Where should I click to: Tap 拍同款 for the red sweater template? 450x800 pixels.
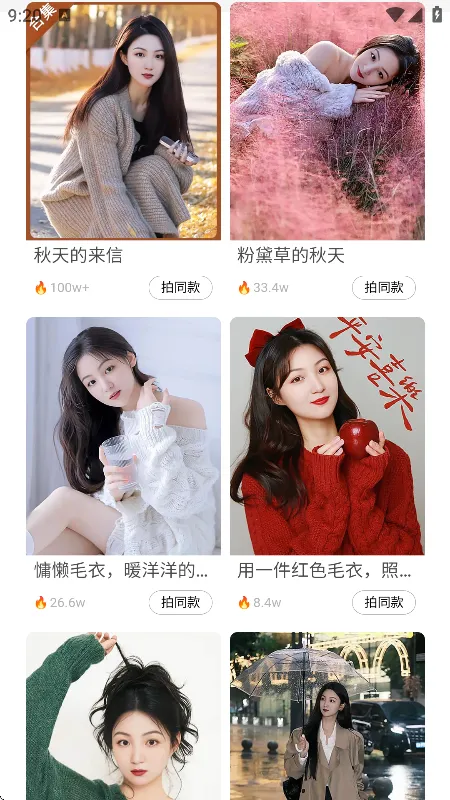tap(384, 602)
